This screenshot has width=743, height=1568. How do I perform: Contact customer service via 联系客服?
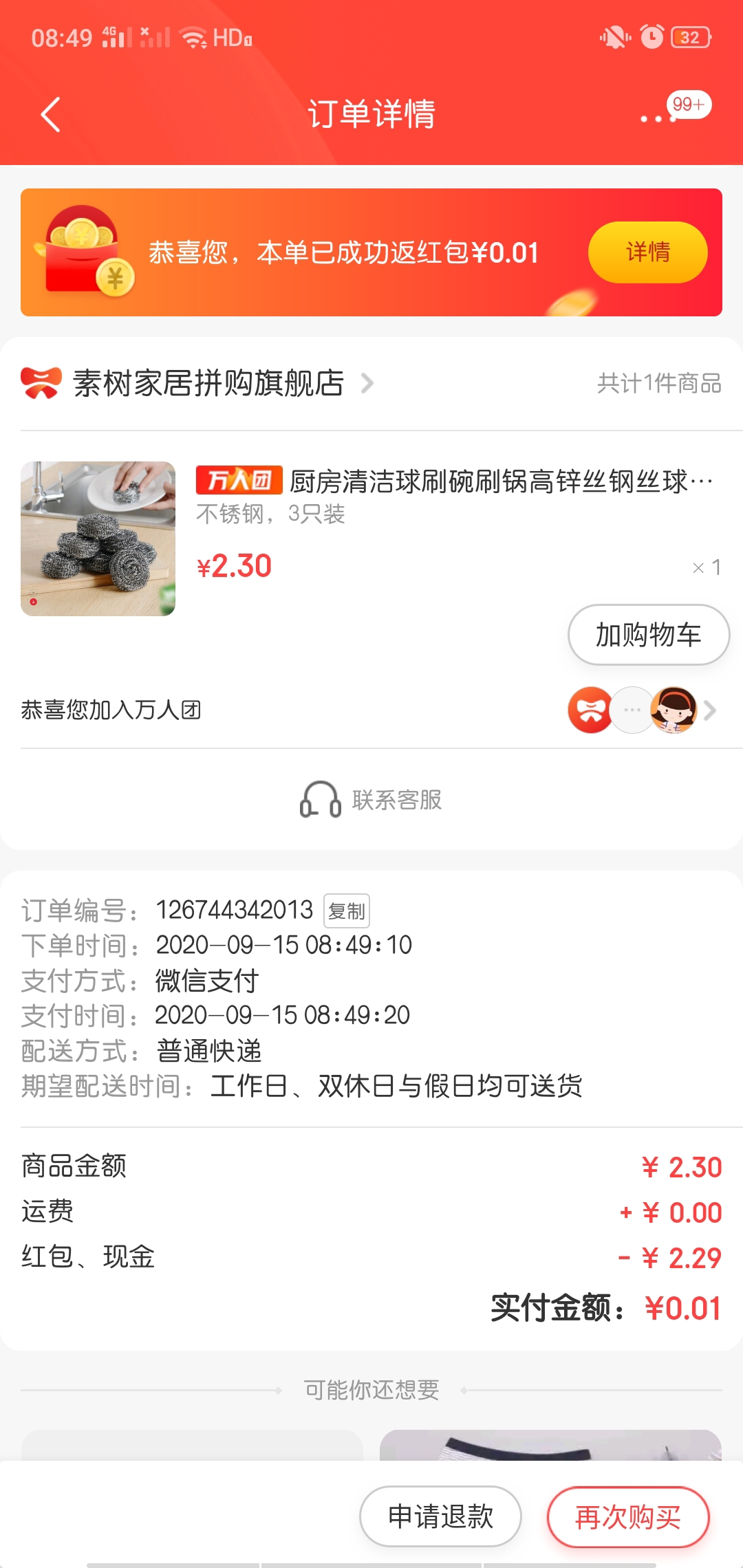point(371,800)
